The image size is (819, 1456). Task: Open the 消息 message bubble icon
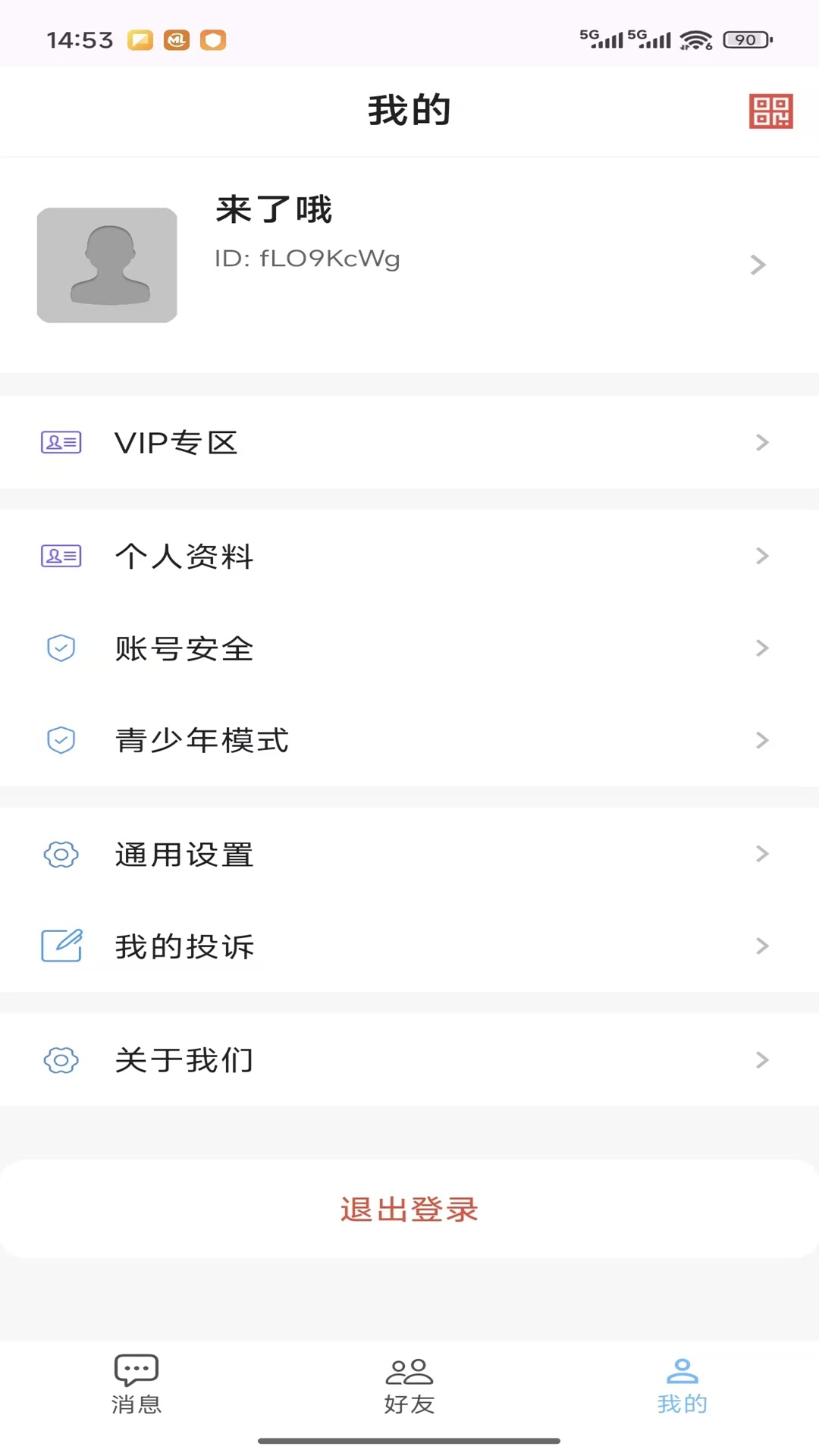pyautogui.click(x=135, y=1371)
